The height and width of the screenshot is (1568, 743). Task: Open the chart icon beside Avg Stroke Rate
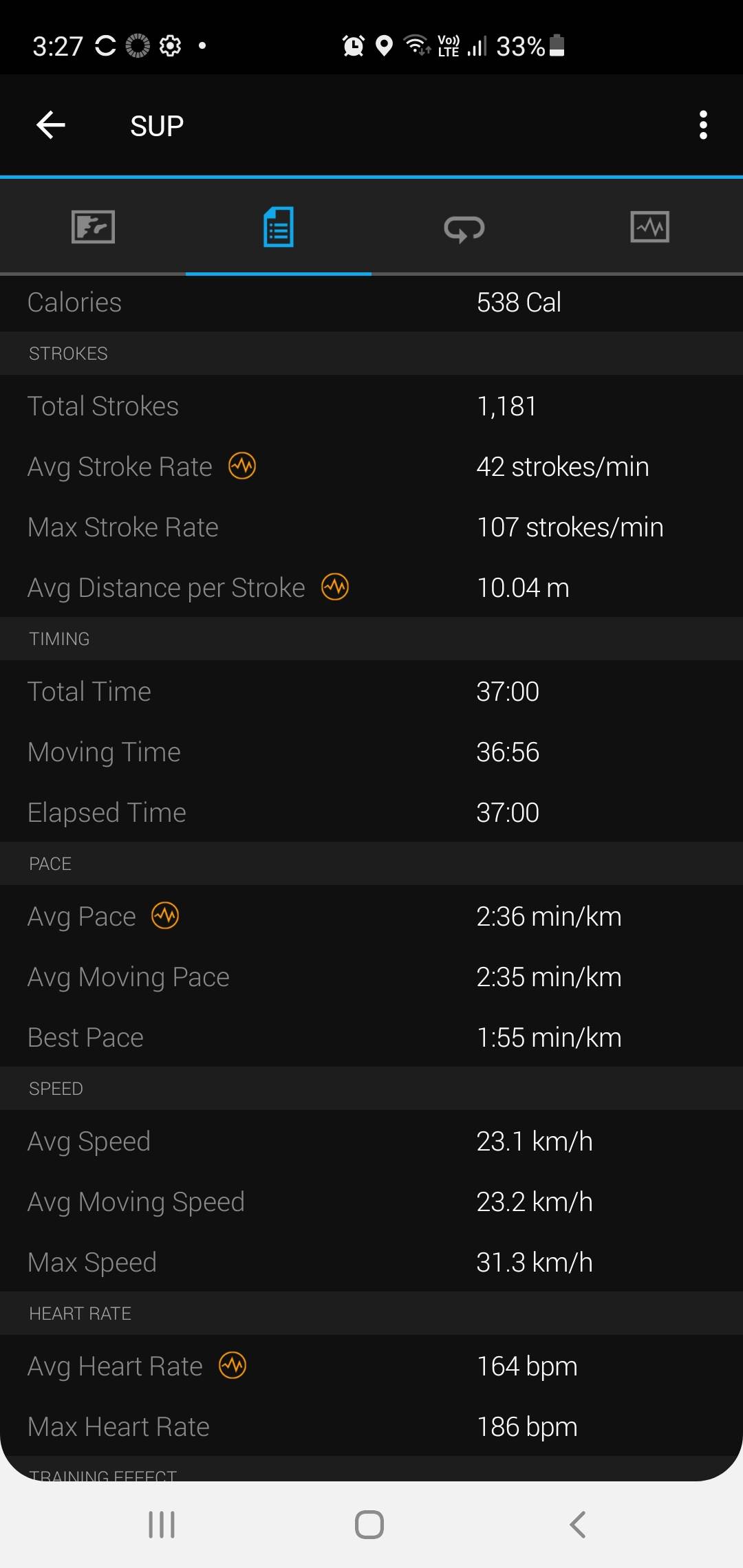pos(242,466)
